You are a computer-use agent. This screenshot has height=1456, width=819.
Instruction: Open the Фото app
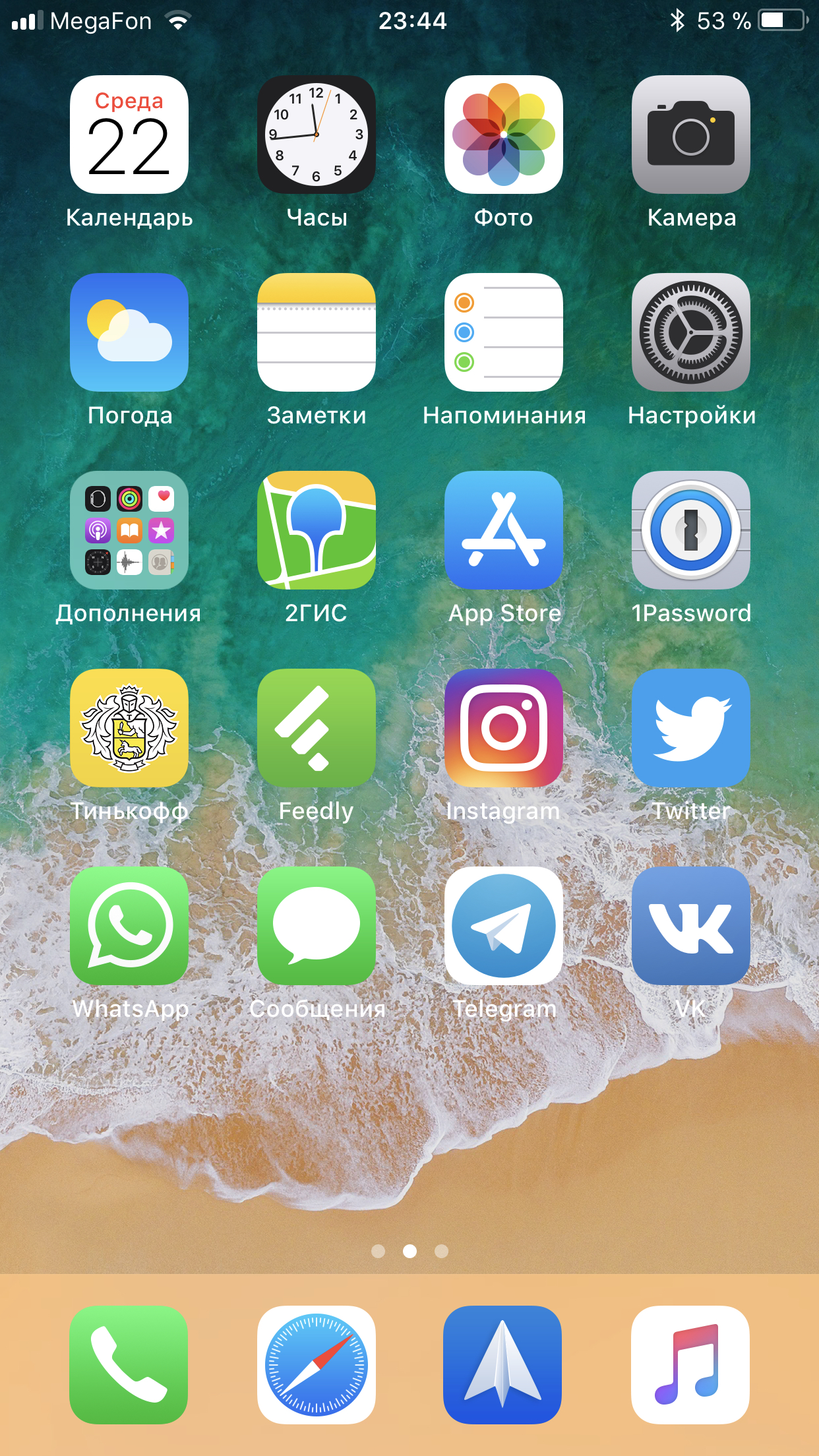[504, 135]
